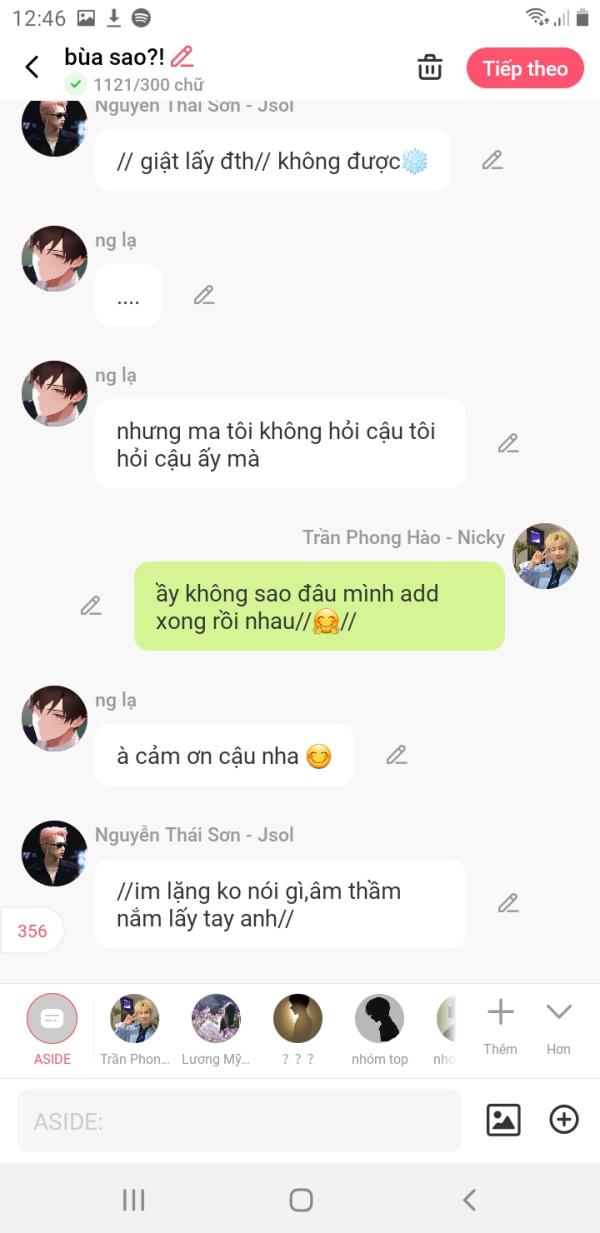This screenshot has width=600, height=1233.
Task: Insert an image with the picture icon
Action: point(503,1120)
